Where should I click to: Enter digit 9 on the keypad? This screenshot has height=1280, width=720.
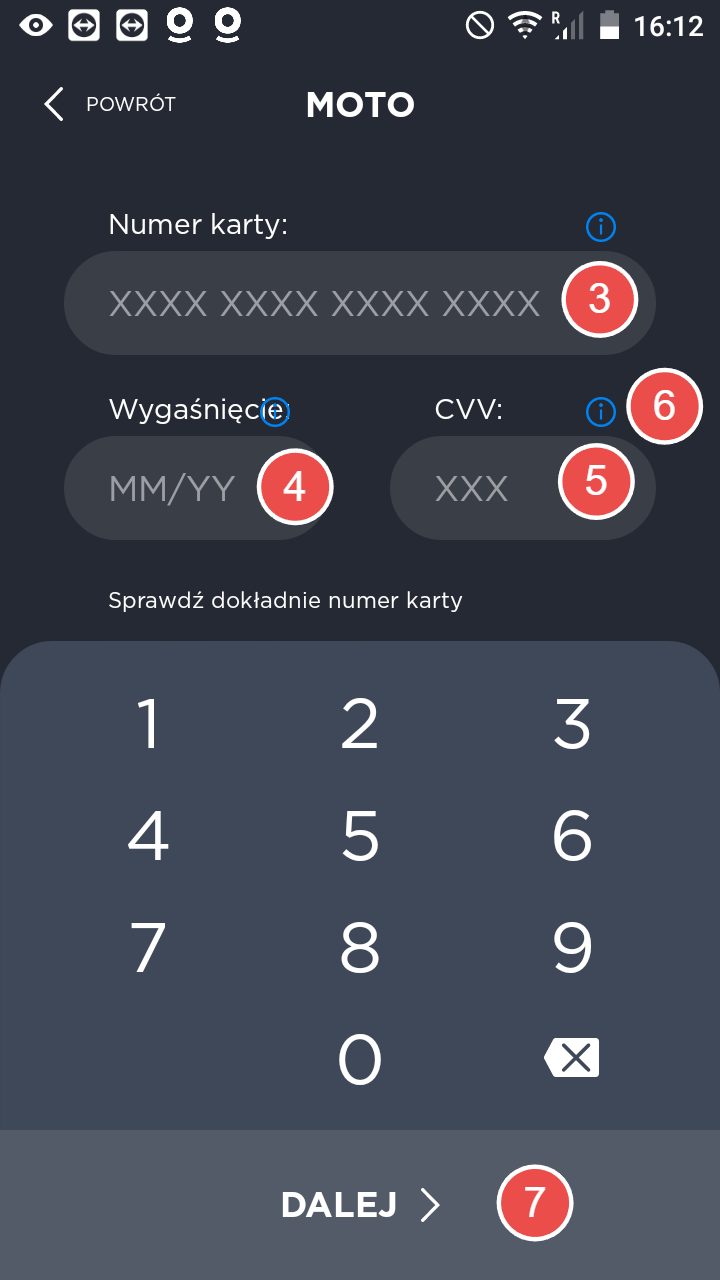tap(572, 948)
